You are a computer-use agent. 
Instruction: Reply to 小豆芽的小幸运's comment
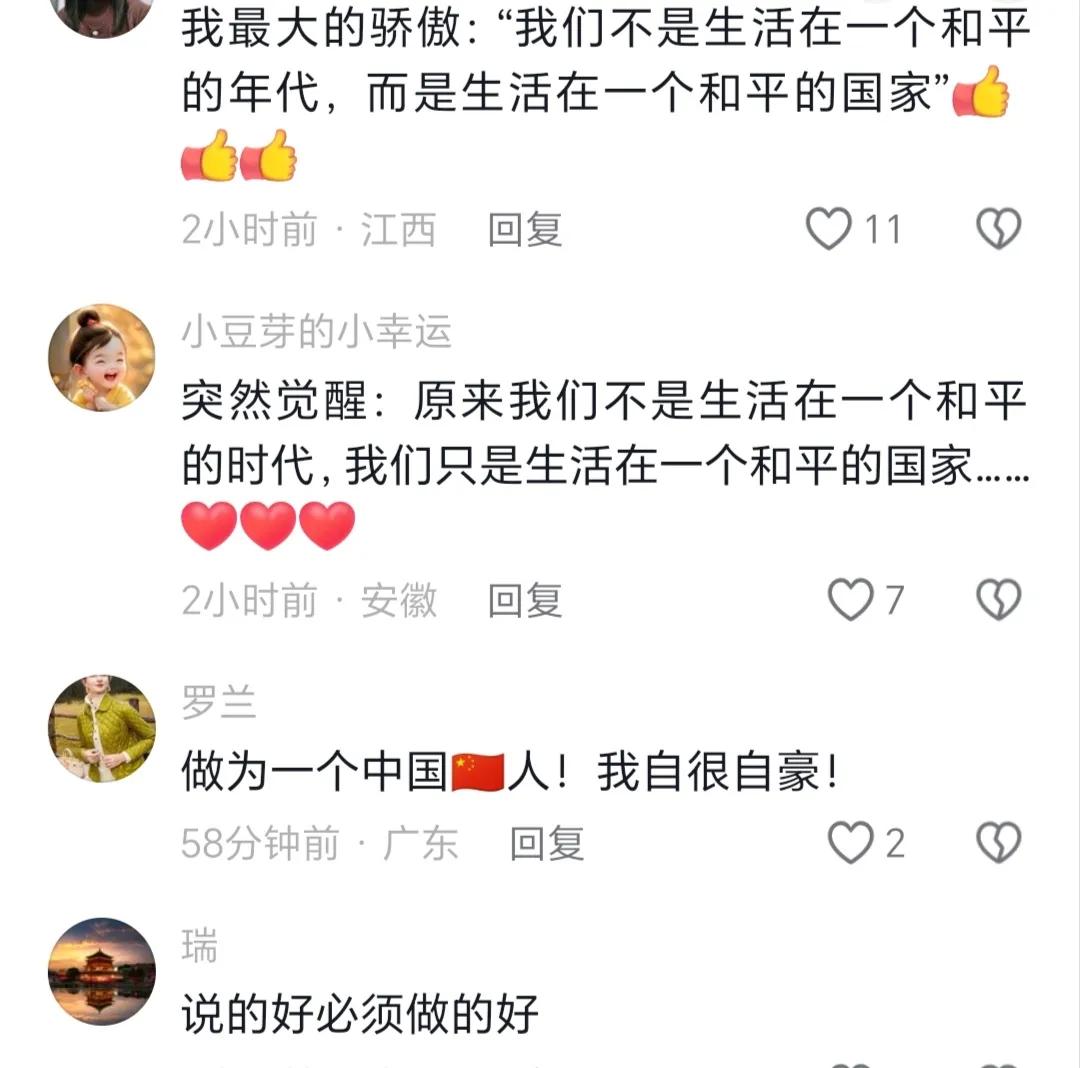point(525,600)
